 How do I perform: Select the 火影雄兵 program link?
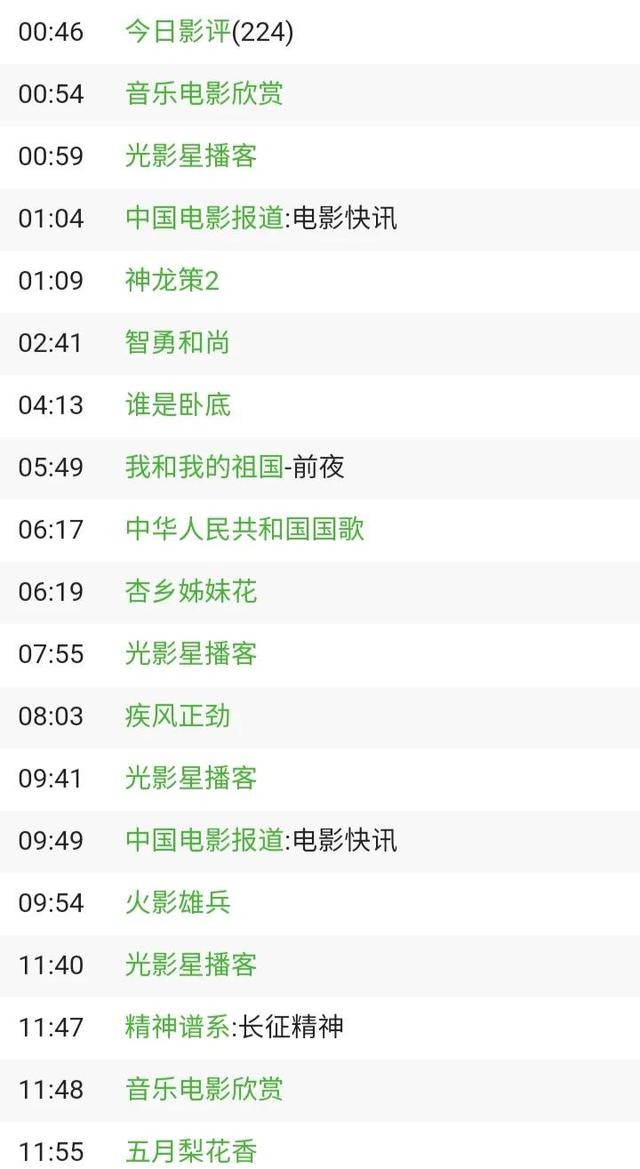(178, 903)
